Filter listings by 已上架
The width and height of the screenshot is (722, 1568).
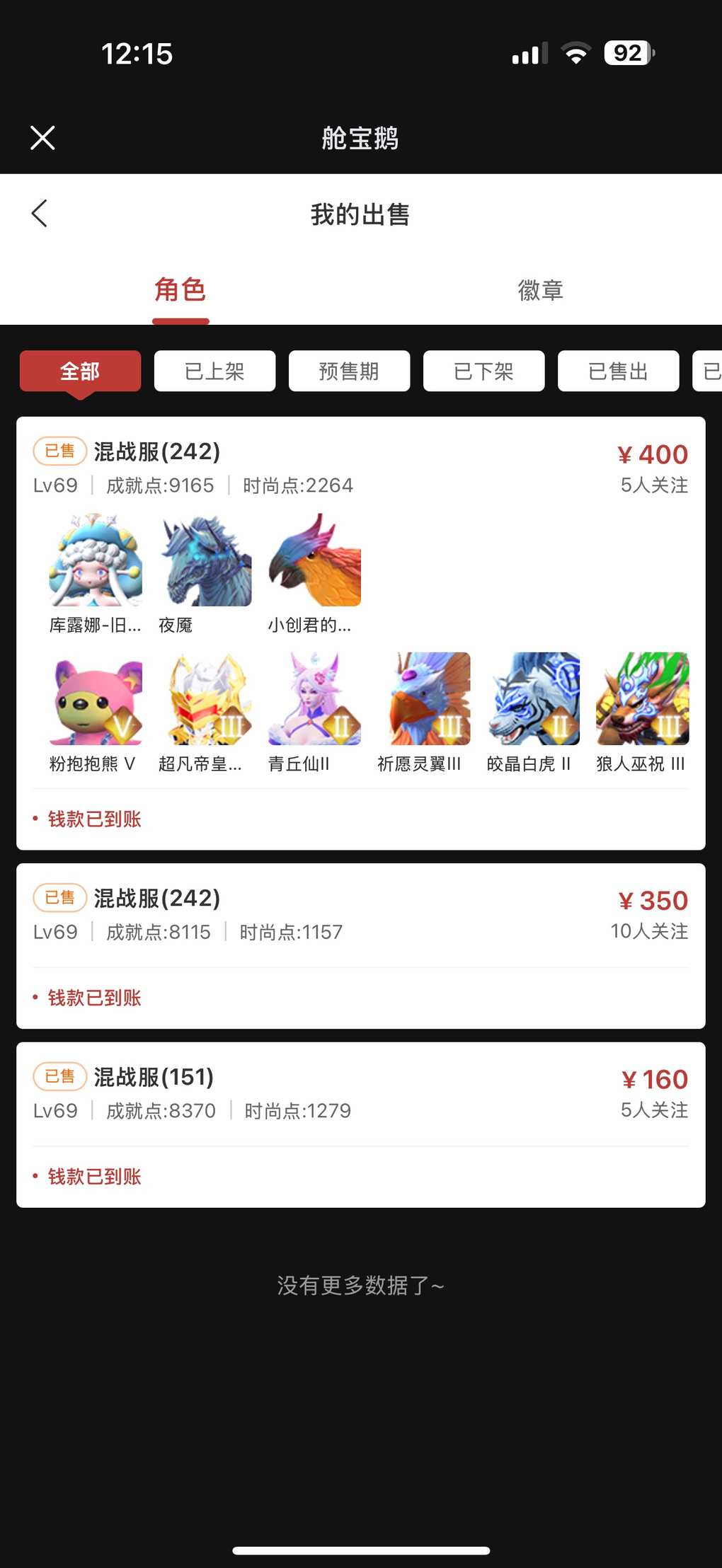point(214,371)
